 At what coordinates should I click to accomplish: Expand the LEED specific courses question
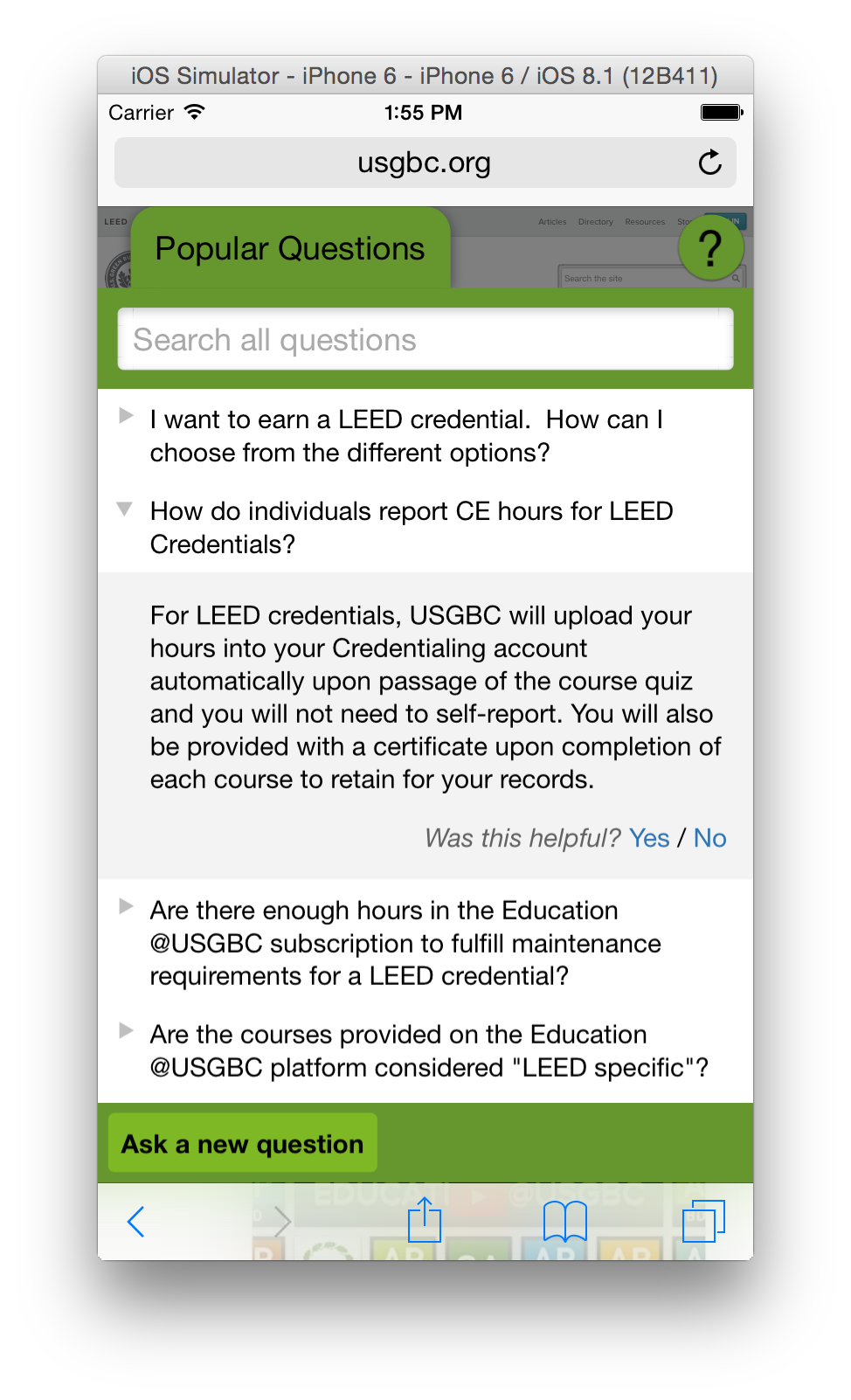coord(428,1050)
